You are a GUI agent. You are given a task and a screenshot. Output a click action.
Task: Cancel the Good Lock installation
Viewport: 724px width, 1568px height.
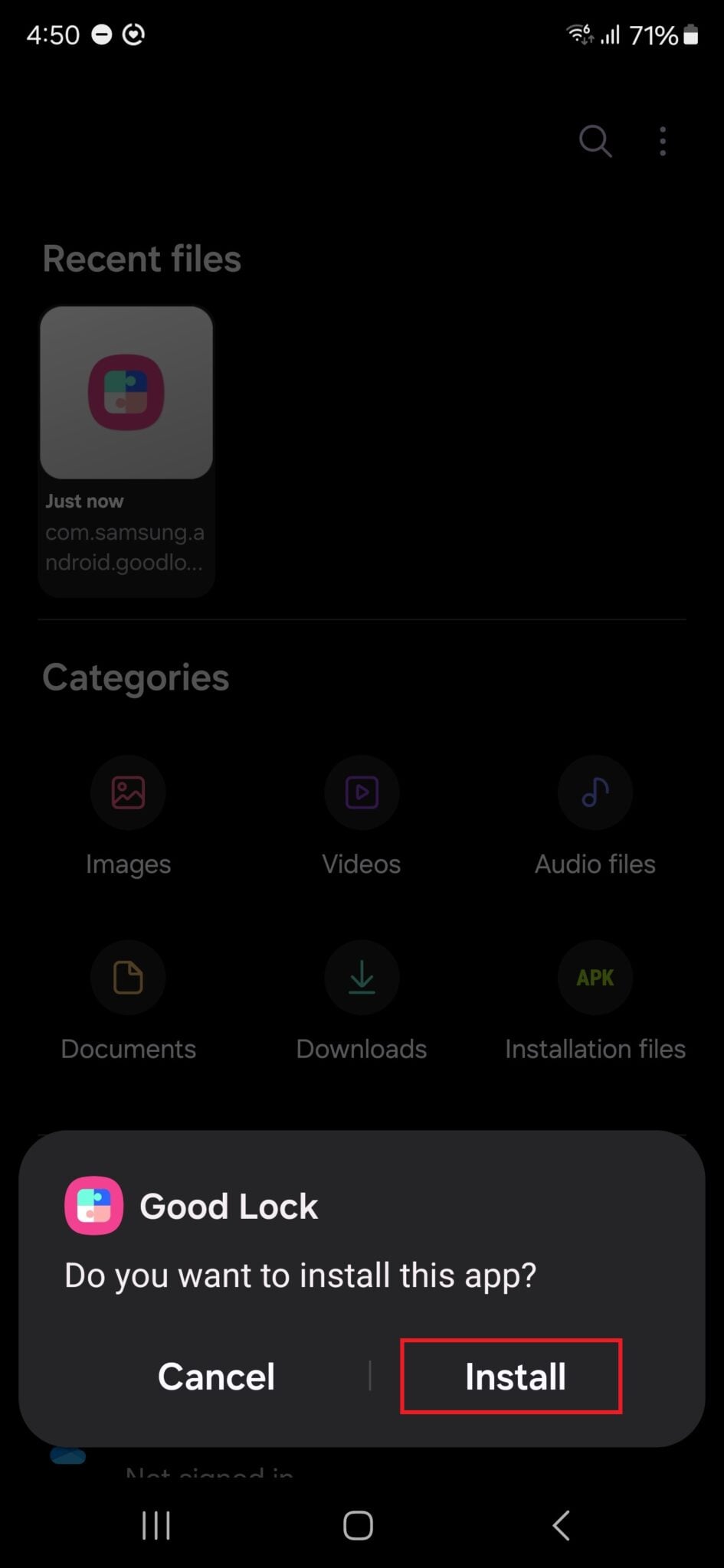[216, 1377]
